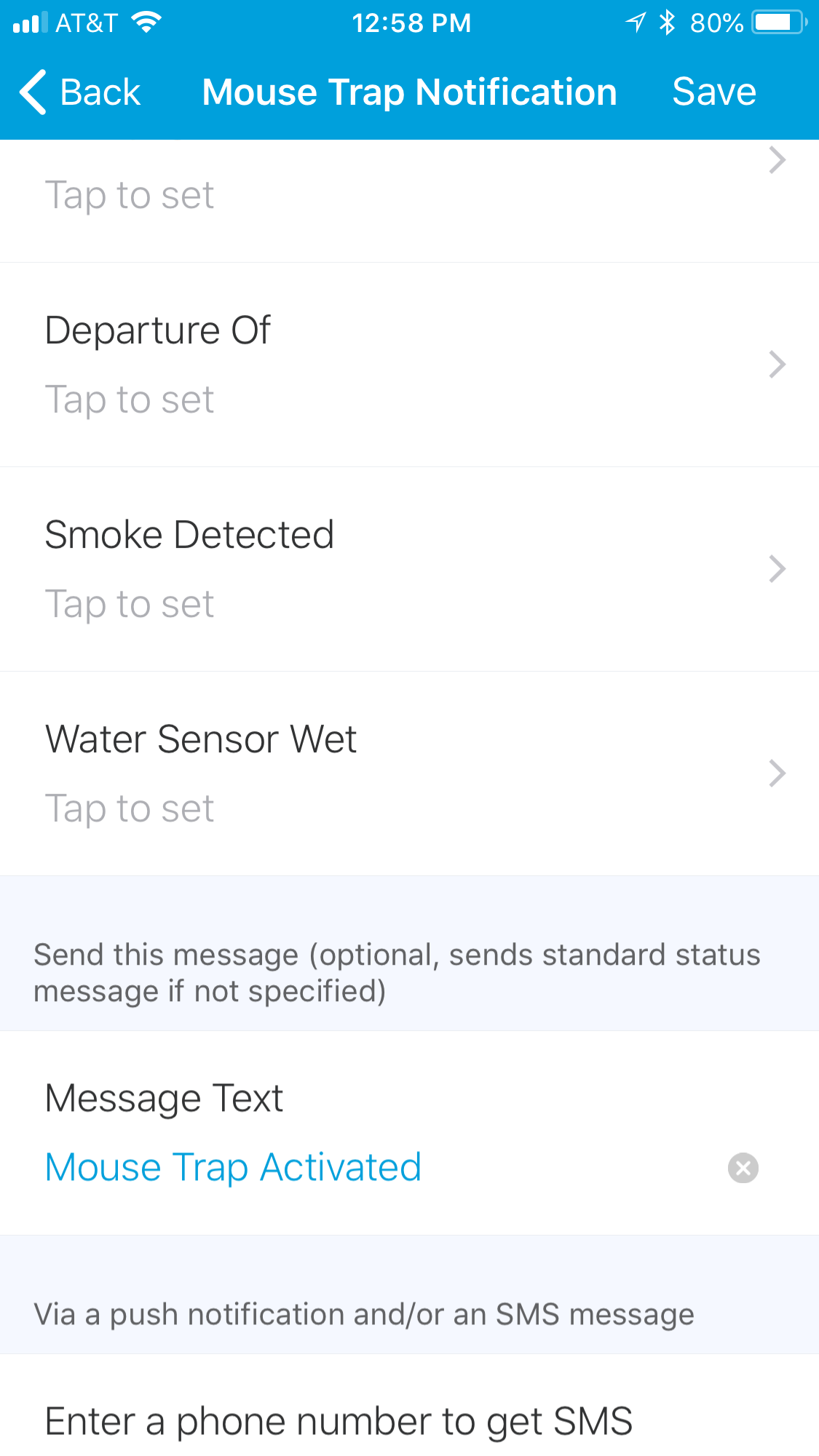819x1456 pixels.
Task: Clear the Mouse Trap Activated text
Action: [x=743, y=1168]
